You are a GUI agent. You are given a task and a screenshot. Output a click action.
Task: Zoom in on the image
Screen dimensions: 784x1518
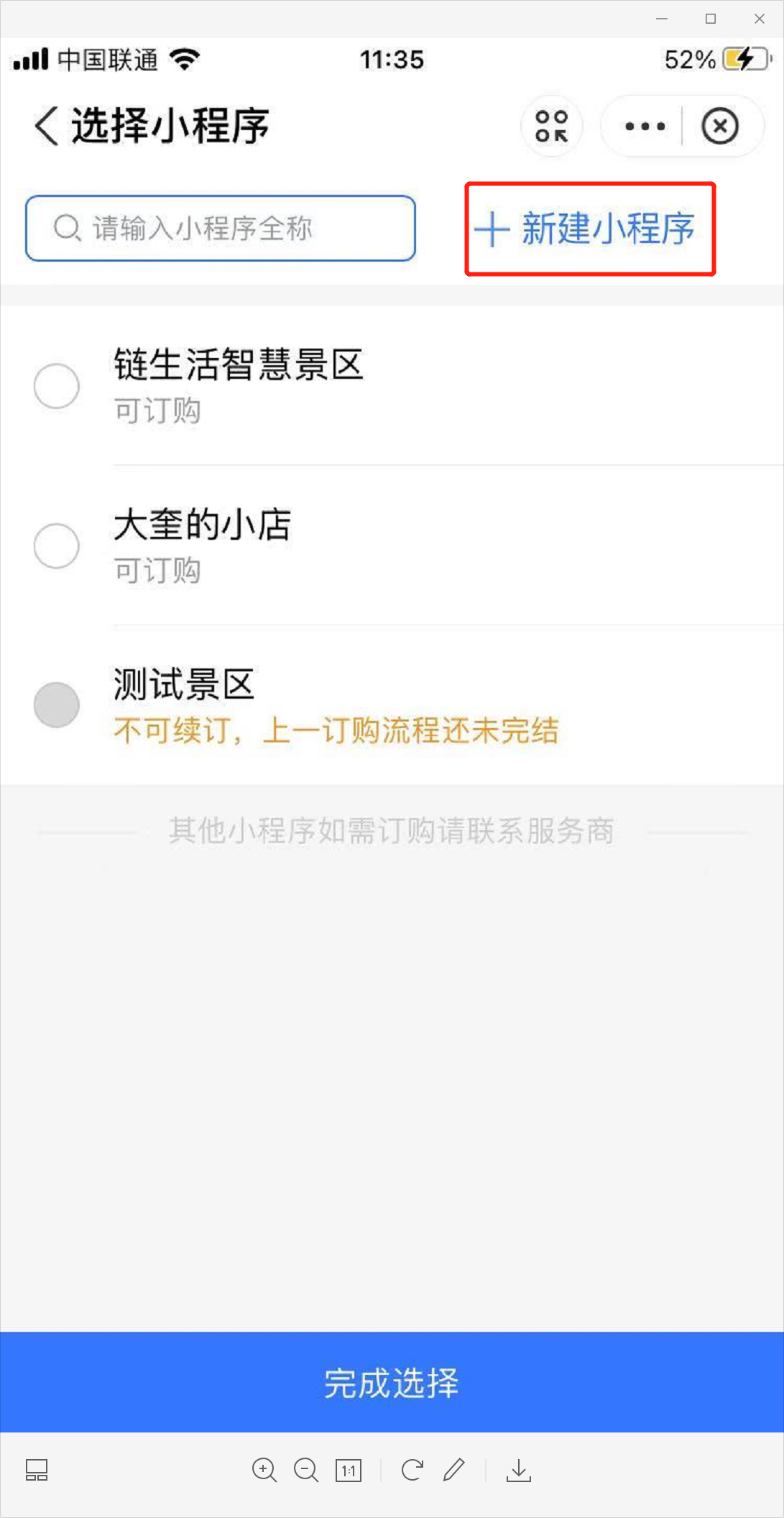tap(264, 1470)
